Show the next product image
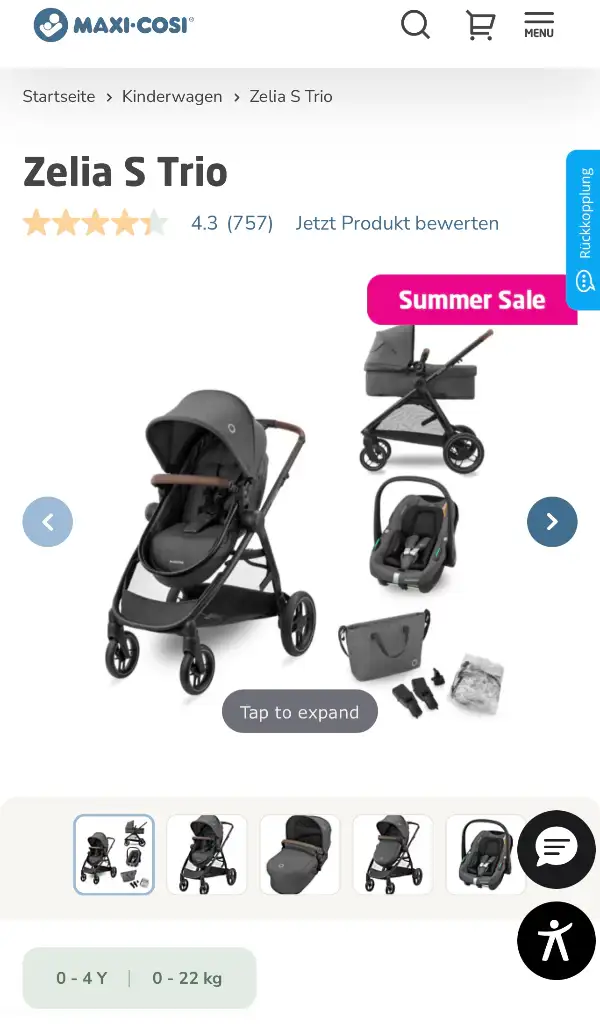The image size is (600, 1024). (552, 522)
